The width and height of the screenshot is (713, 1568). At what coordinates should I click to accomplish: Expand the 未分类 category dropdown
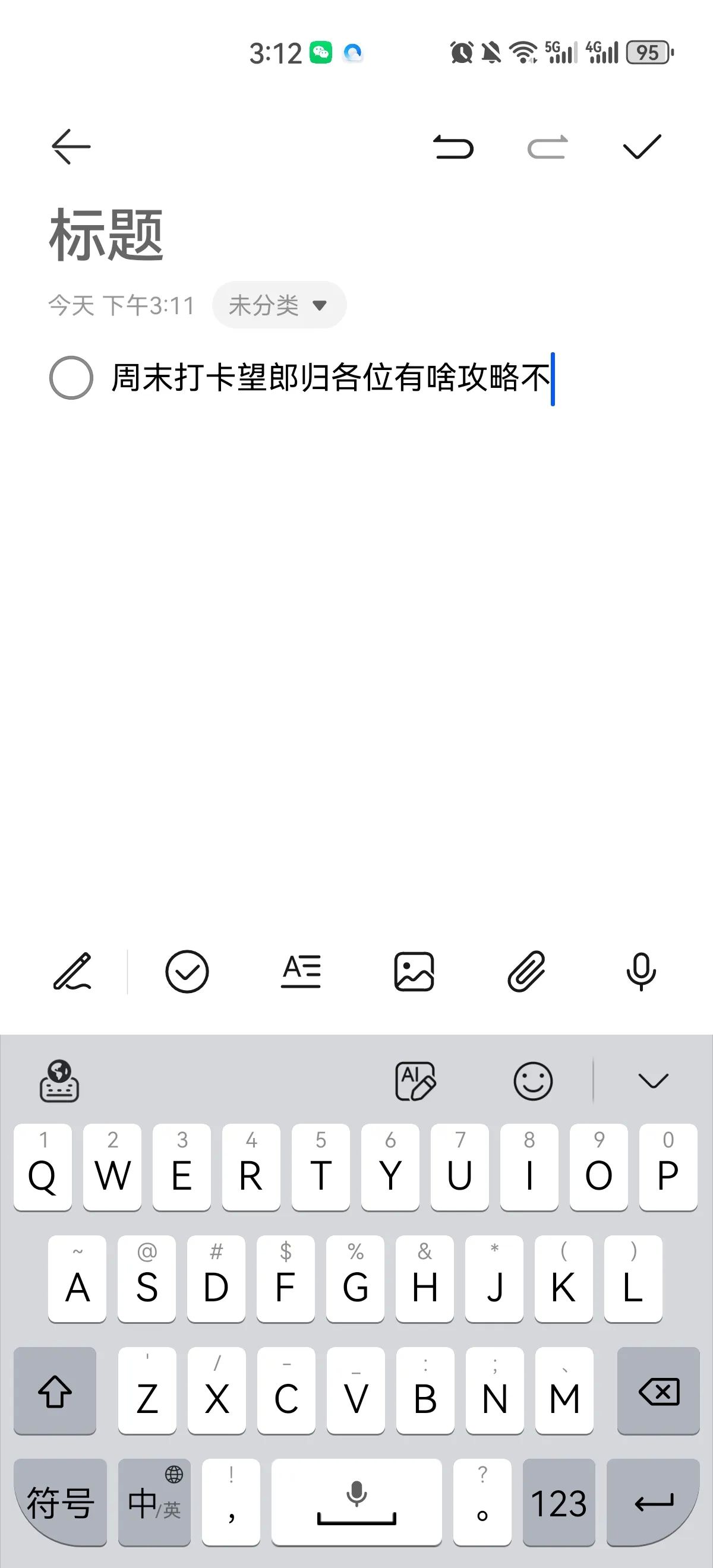pyautogui.click(x=279, y=305)
